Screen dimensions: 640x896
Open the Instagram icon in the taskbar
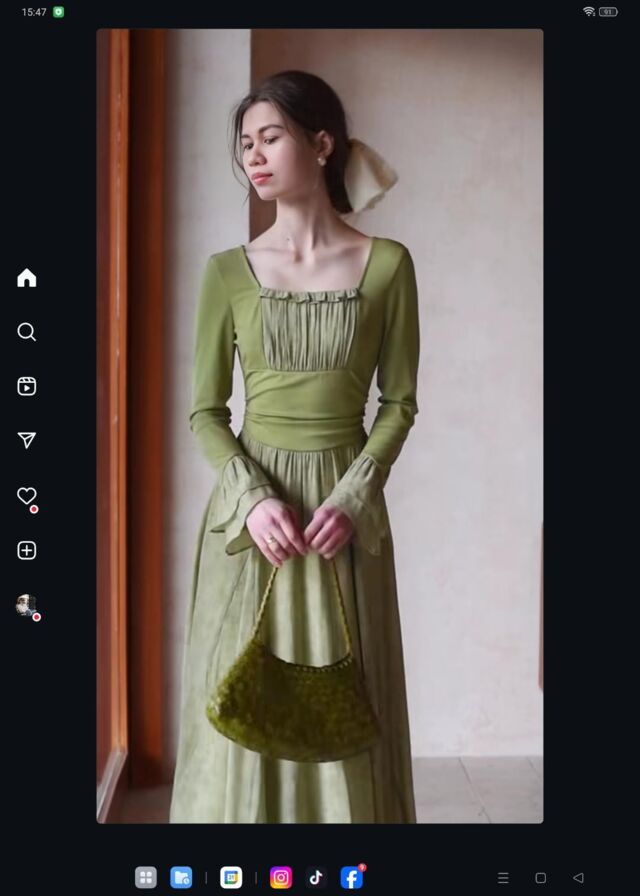(282, 878)
